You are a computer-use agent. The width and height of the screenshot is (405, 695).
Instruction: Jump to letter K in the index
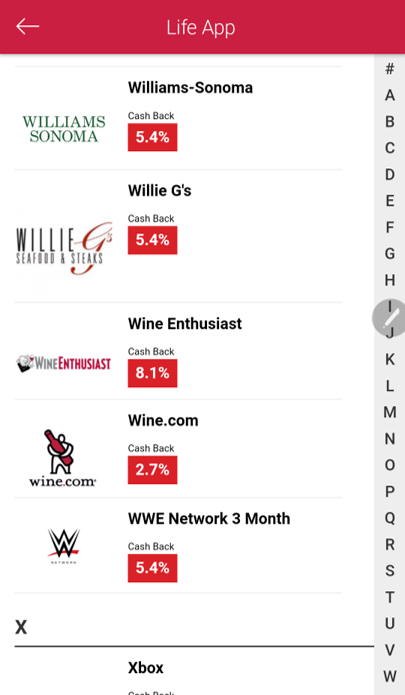[x=389, y=359]
